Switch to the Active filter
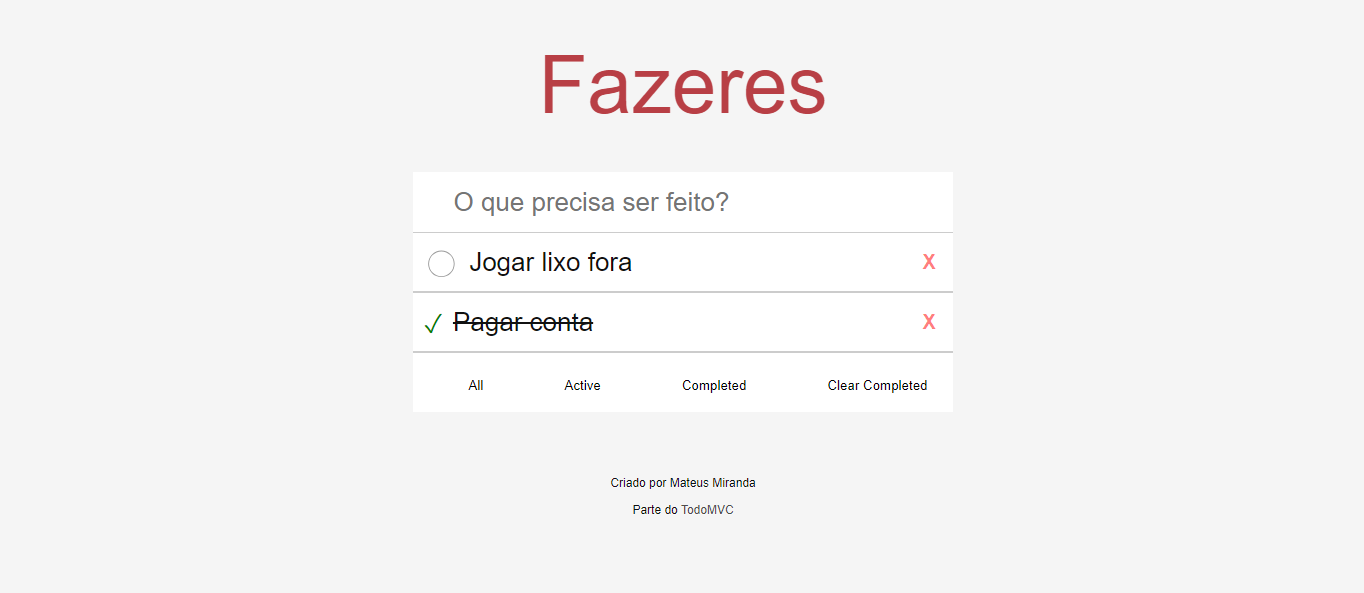The image size is (1364, 593). pos(582,386)
